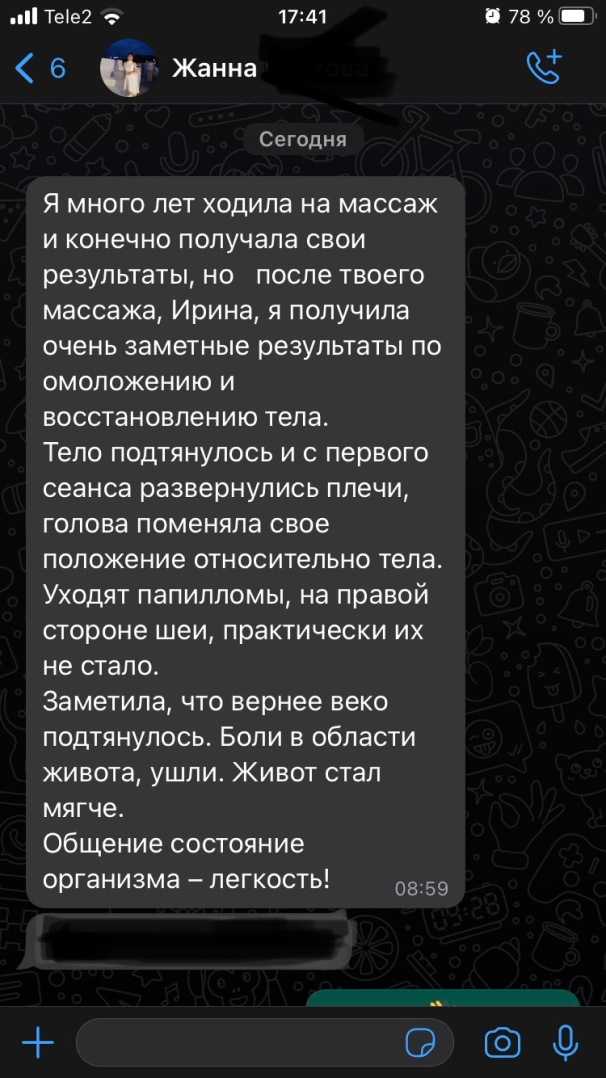Viewport: 606px width, 1078px height.
Task: Start a call with Жанна
Action: click(544, 67)
